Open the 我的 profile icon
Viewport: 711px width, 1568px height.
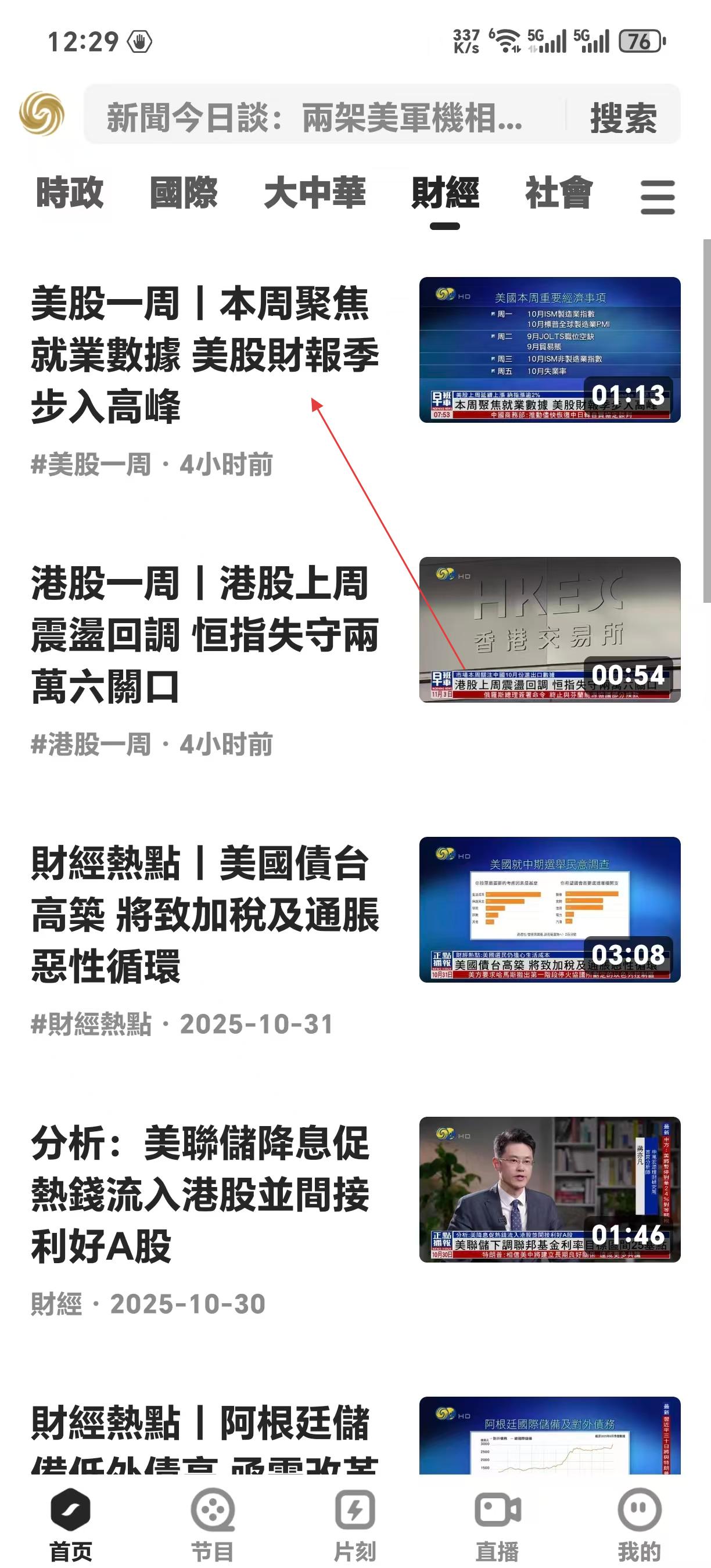(x=638, y=1508)
